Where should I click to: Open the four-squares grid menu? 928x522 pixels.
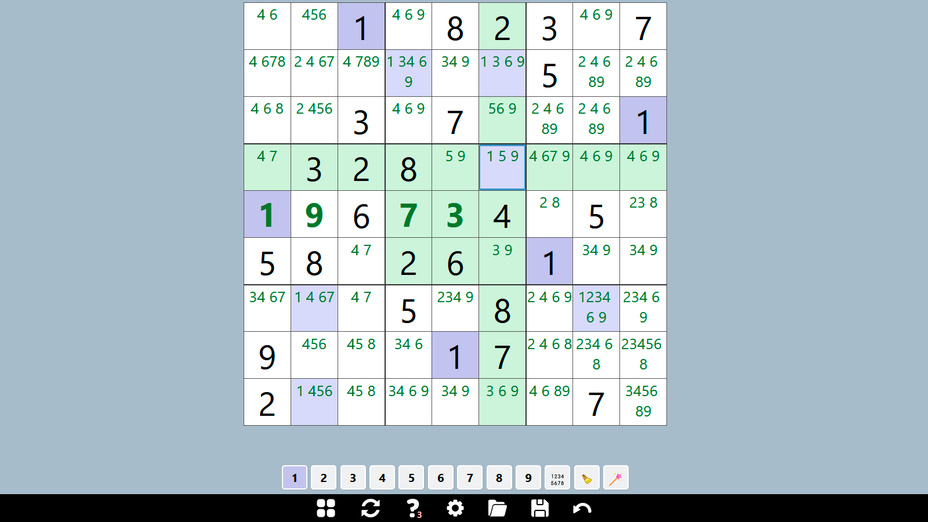coord(326,508)
